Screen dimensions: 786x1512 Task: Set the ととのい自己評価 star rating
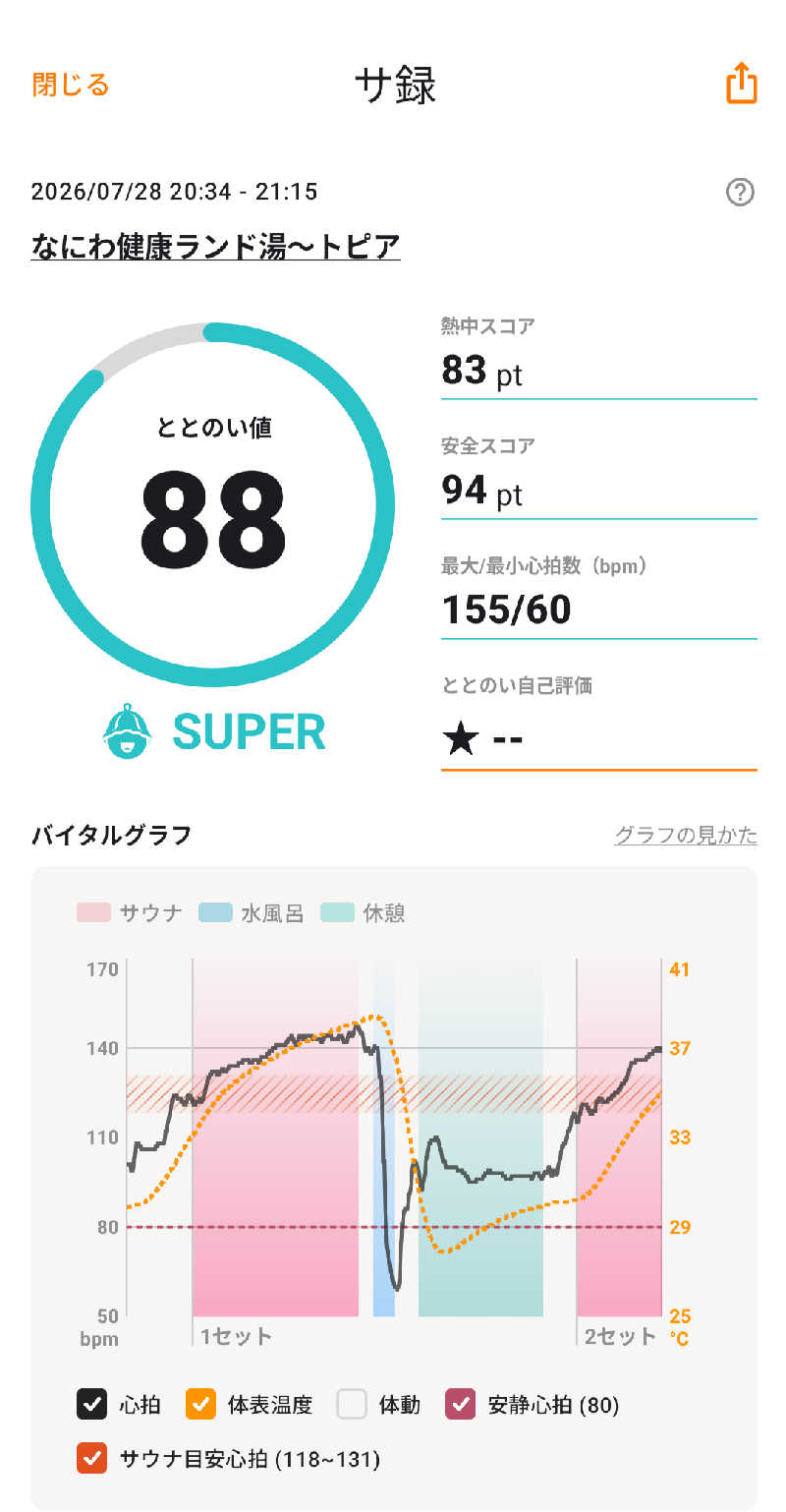(x=599, y=737)
